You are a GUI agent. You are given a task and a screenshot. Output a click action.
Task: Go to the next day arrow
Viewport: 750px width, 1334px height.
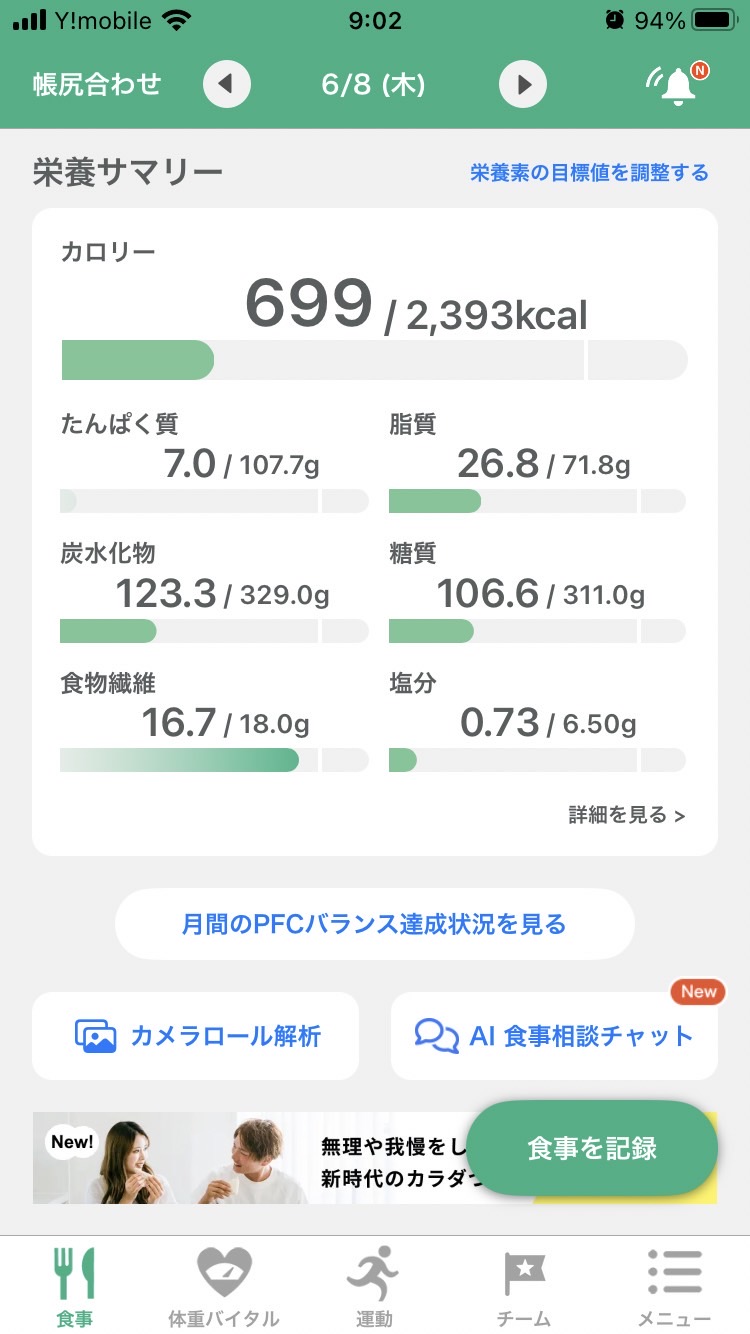523,85
